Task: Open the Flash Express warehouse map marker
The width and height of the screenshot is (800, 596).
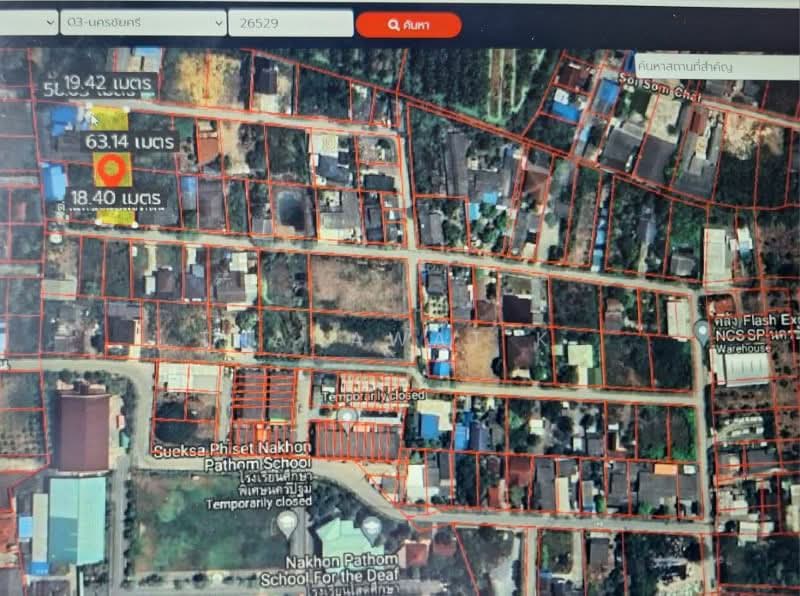Action: point(703,330)
